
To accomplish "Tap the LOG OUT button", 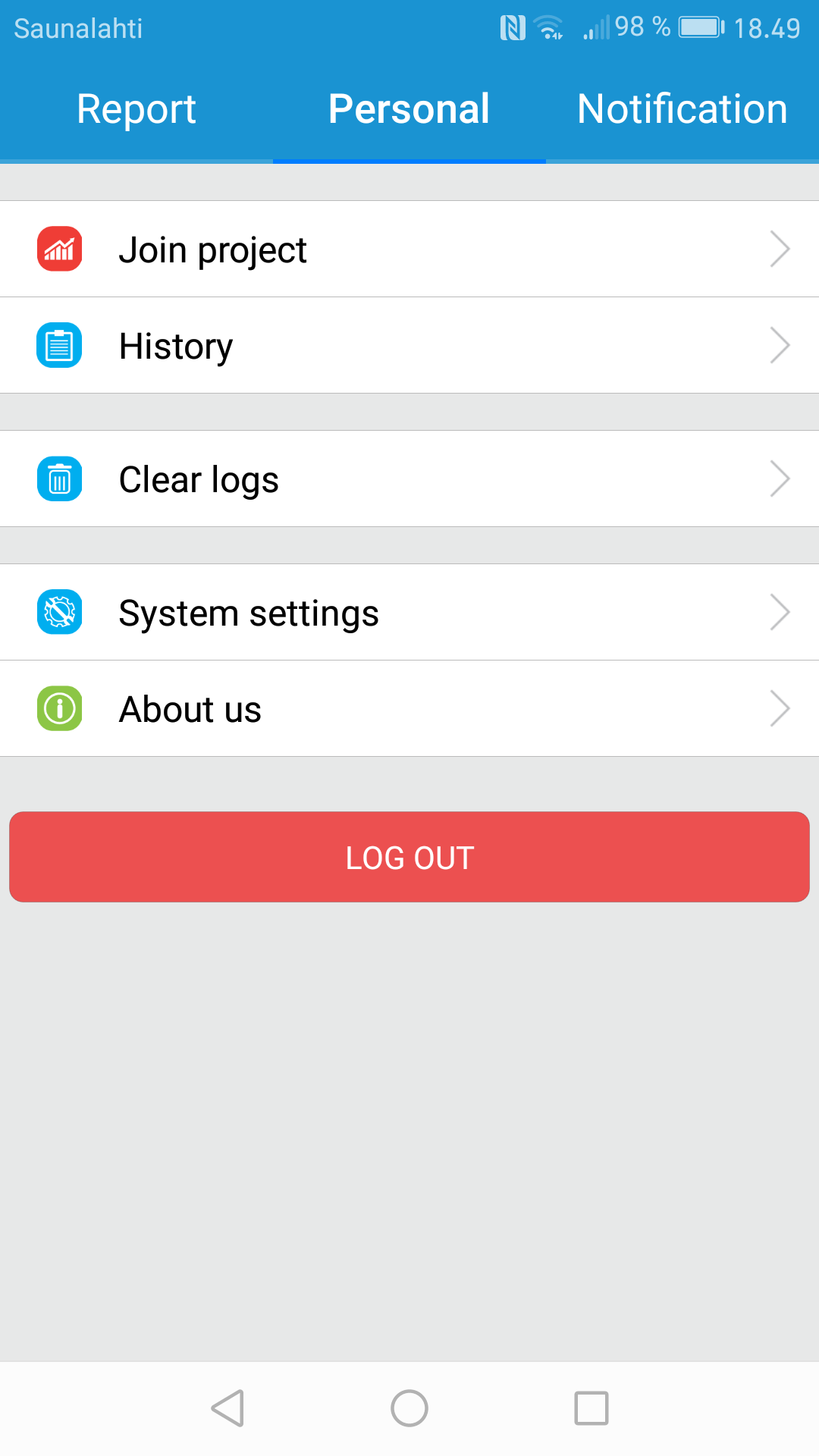I will [409, 857].
